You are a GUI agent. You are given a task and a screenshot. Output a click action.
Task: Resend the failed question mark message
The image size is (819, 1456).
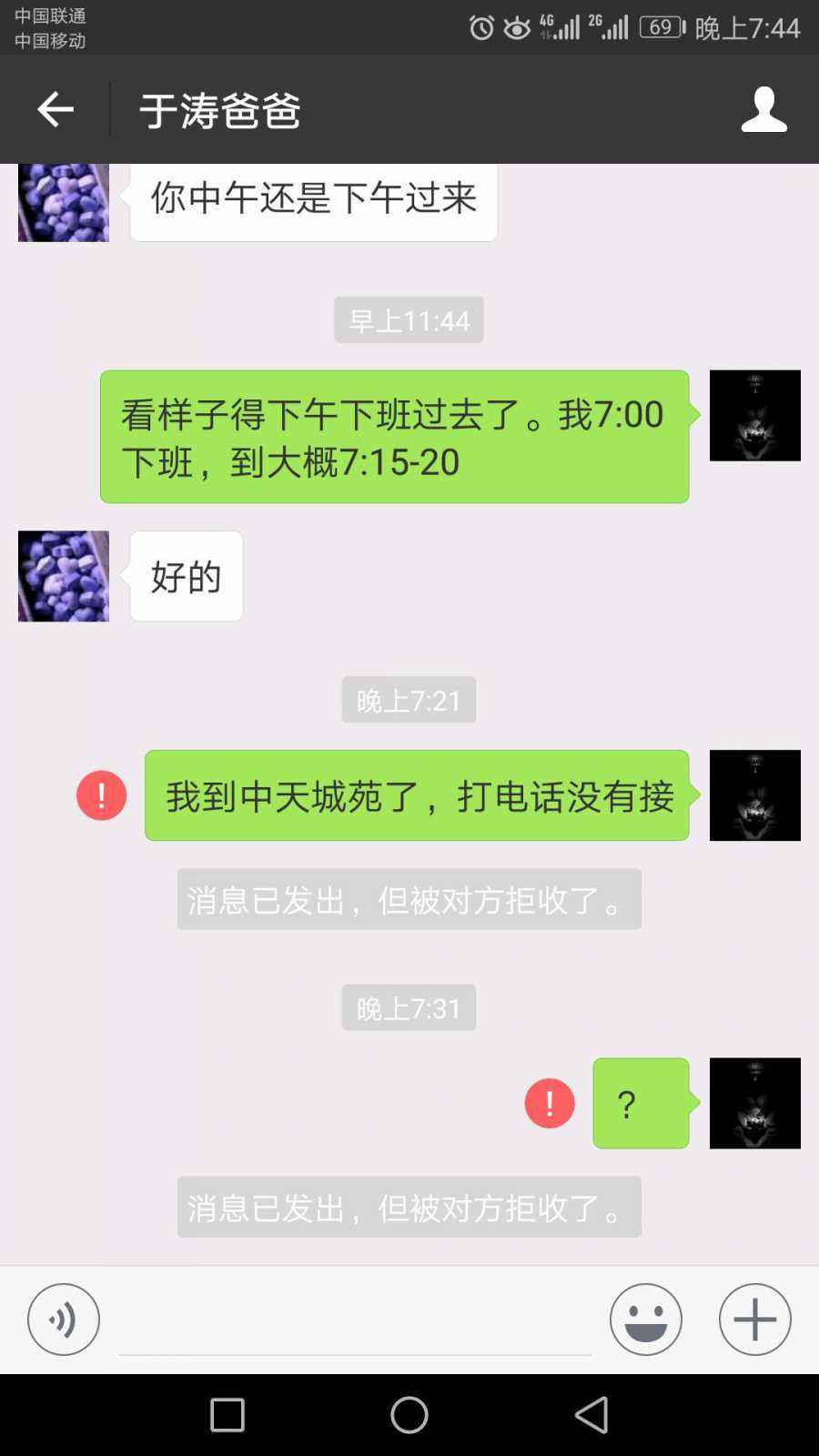[x=550, y=1103]
